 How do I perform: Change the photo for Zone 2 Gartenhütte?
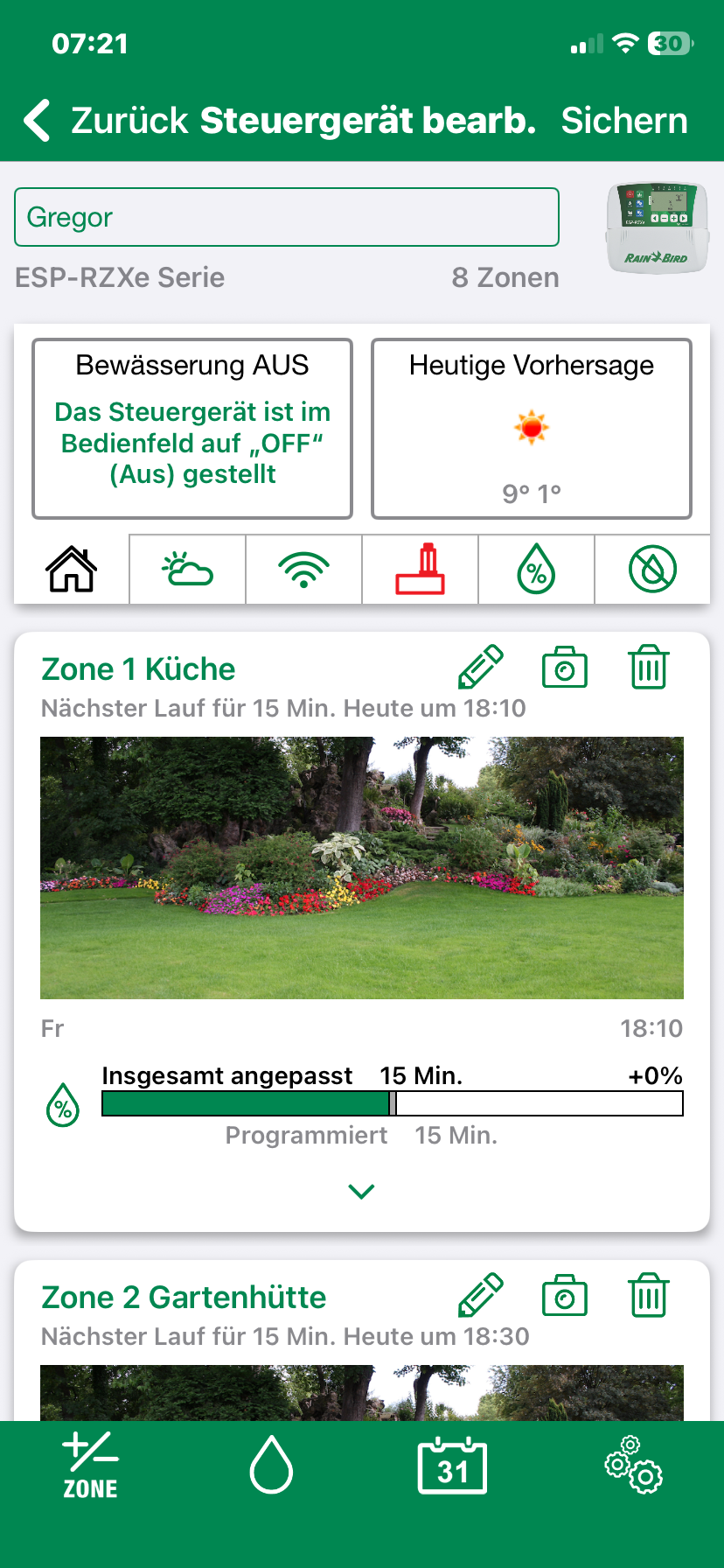[565, 1296]
